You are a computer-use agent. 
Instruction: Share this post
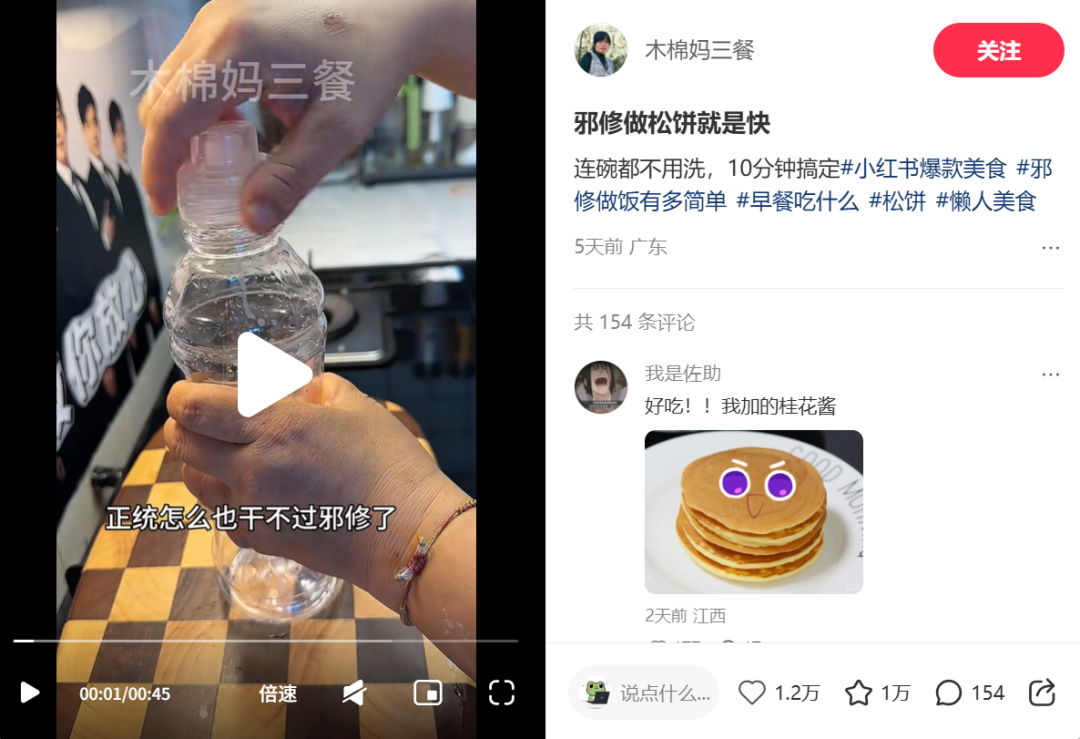(x=1042, y=692)
